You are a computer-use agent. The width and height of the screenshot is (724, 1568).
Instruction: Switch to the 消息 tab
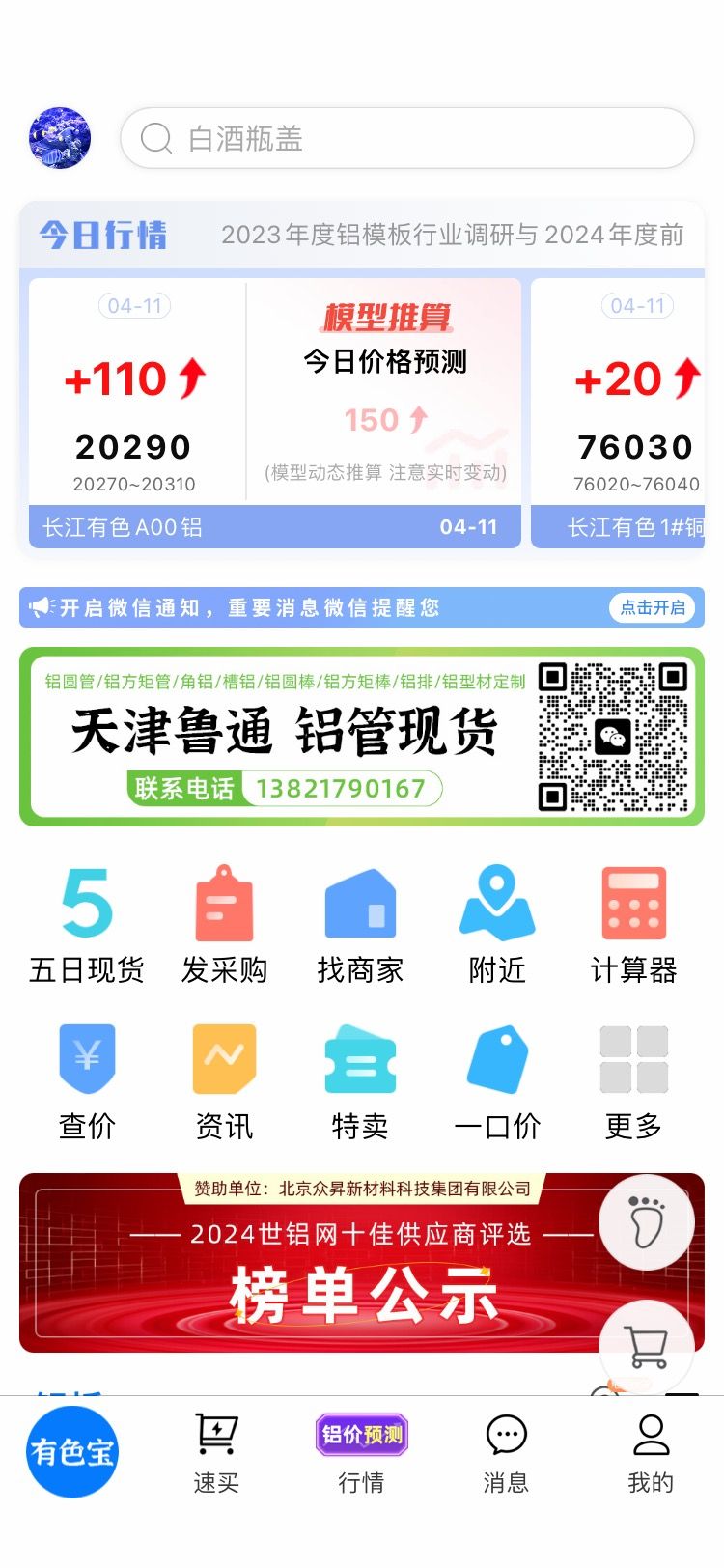tap(506, 1453)
